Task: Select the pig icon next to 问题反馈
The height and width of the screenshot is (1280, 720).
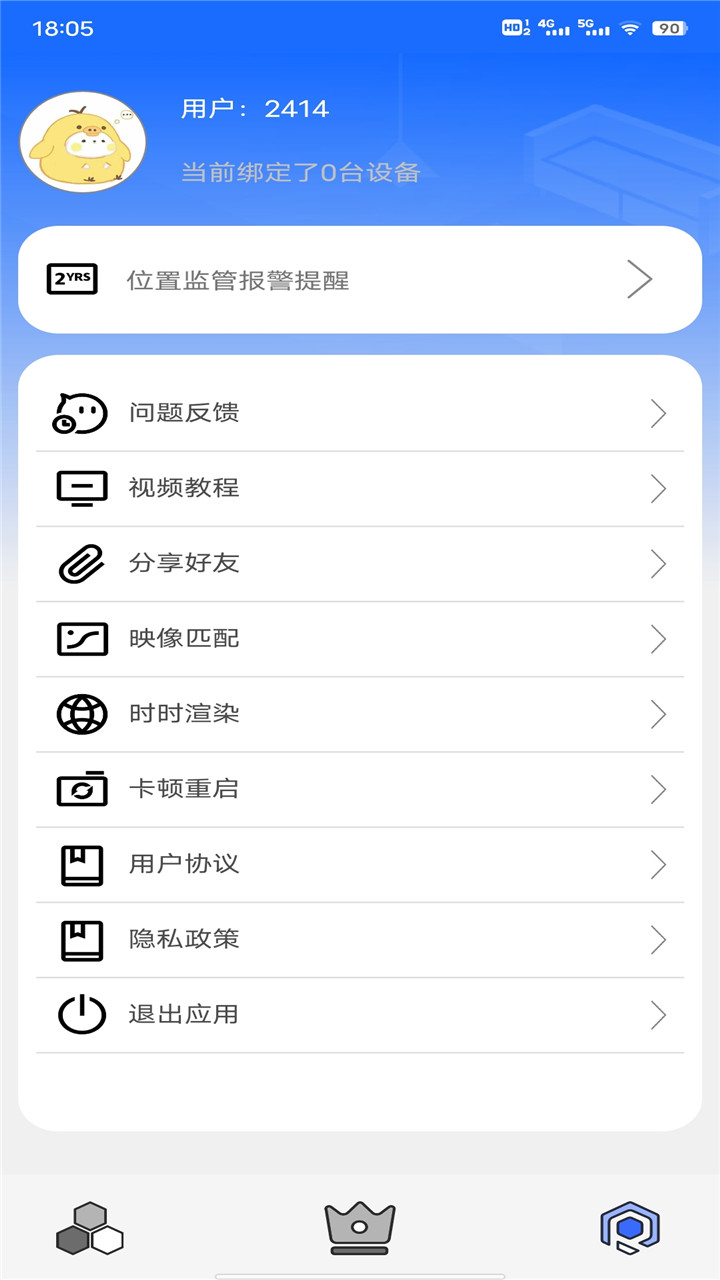Action: pos(83,412)
